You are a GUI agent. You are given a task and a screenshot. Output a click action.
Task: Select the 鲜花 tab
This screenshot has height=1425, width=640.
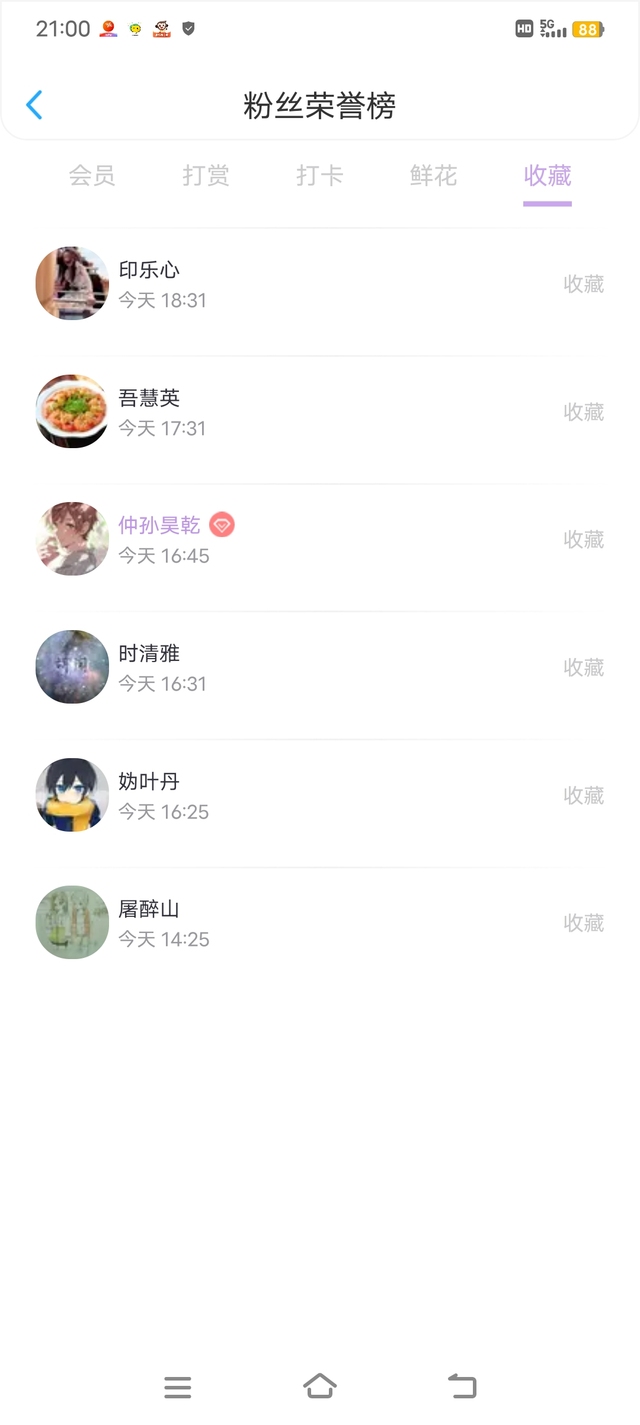pos(434,176)
